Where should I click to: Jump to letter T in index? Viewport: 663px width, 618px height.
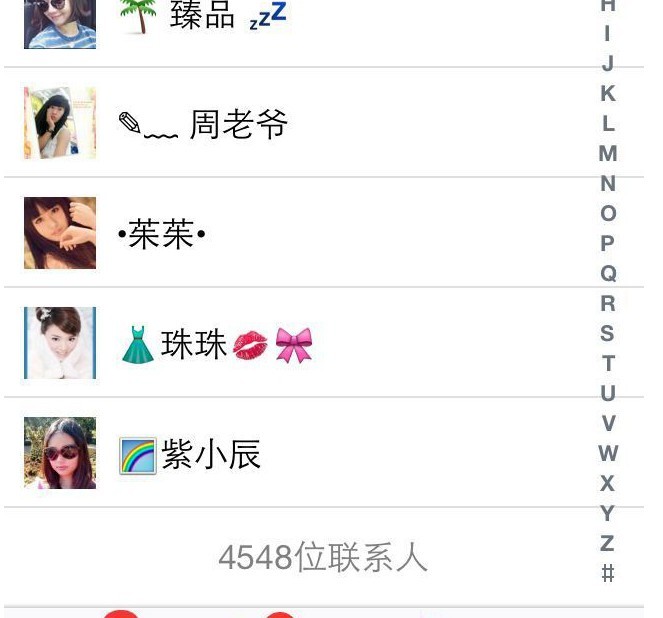click(x=607, y=364)
